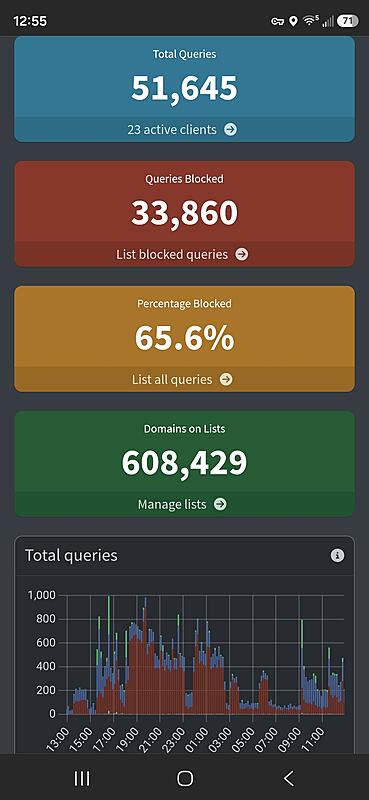The height and width of the screenshot is (800, 369).
Task: Open the Manage lists link
Action: pyautogui.click(x=182, y=505)
